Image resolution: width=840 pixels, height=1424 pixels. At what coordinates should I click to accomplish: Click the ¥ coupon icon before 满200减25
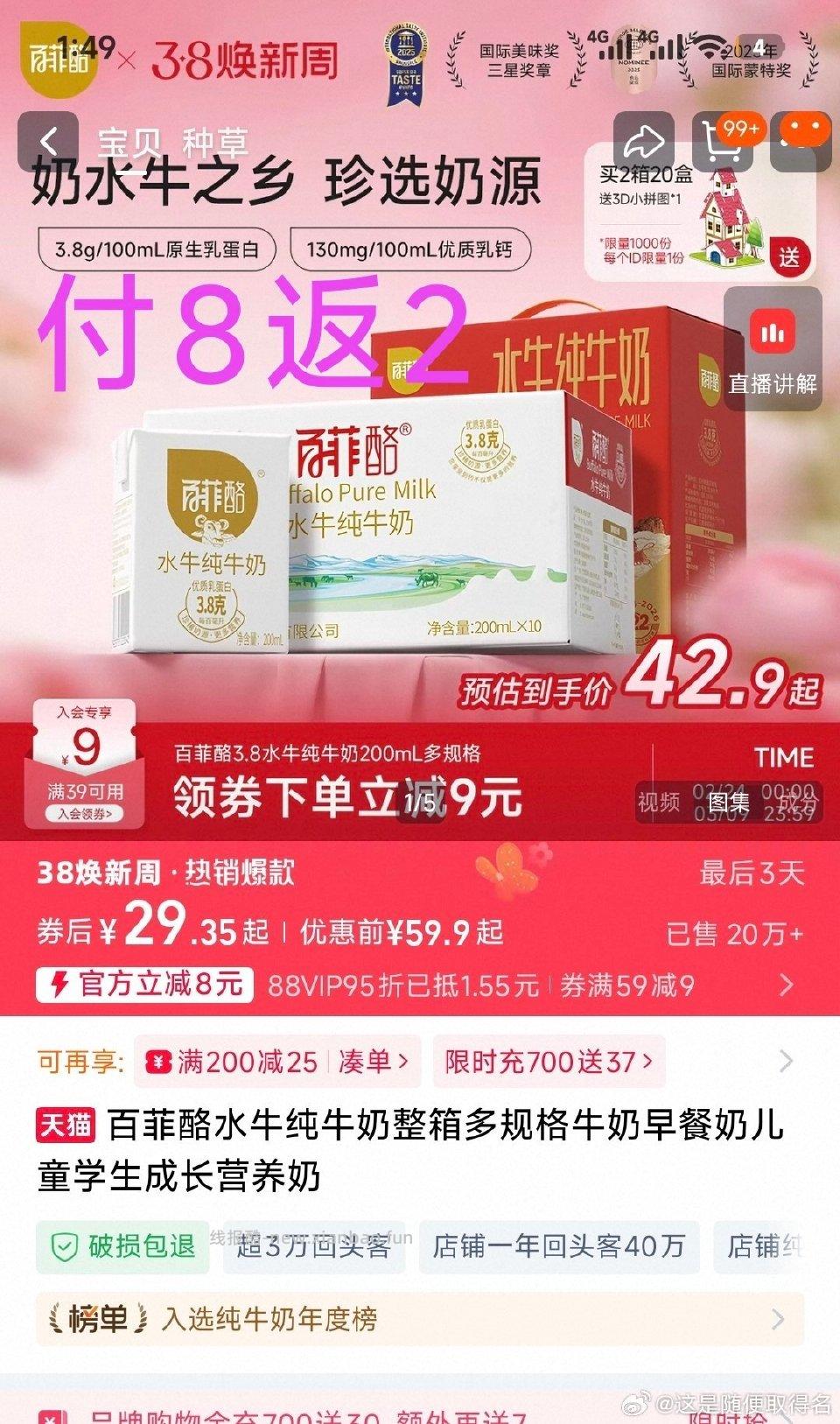click(157, 1061)
